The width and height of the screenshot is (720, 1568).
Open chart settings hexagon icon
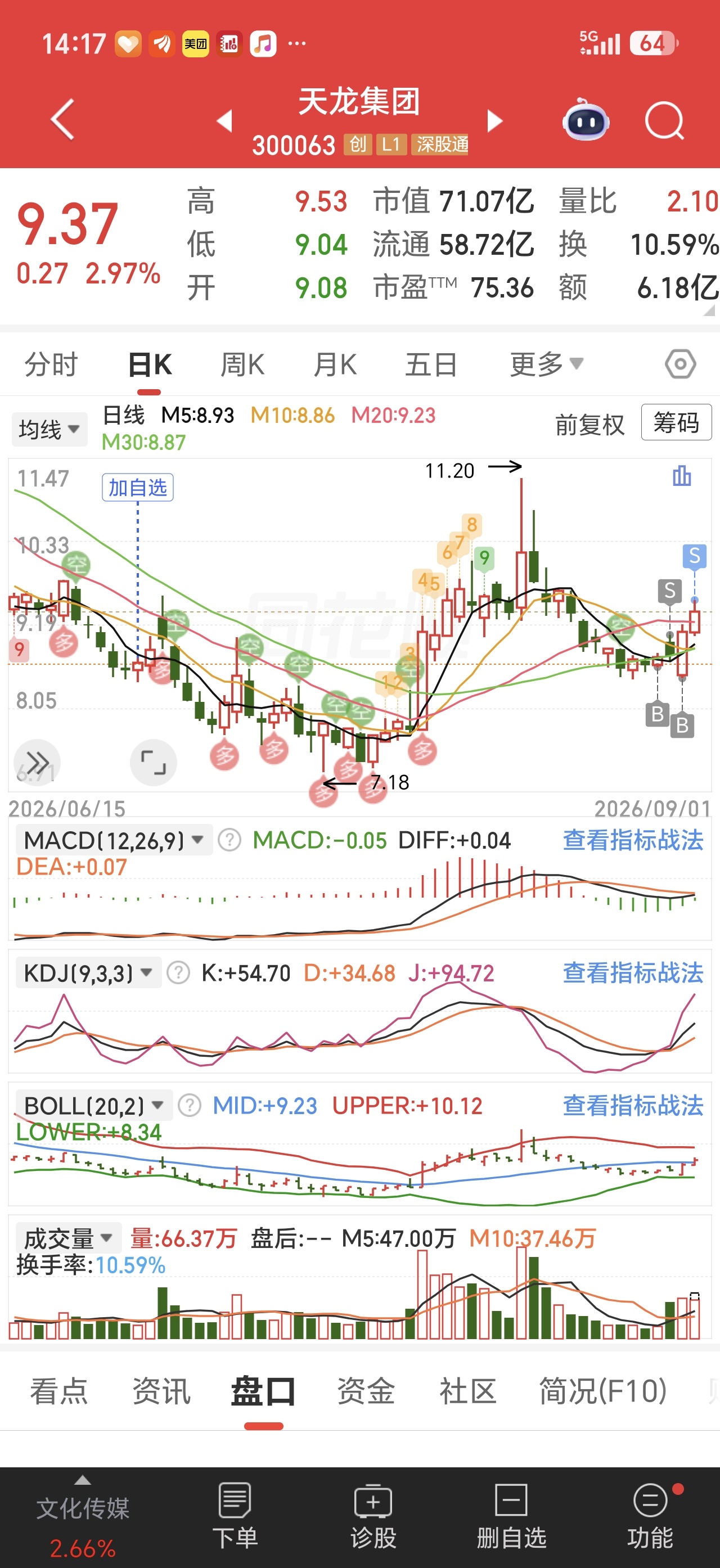(x=680, y=364)
